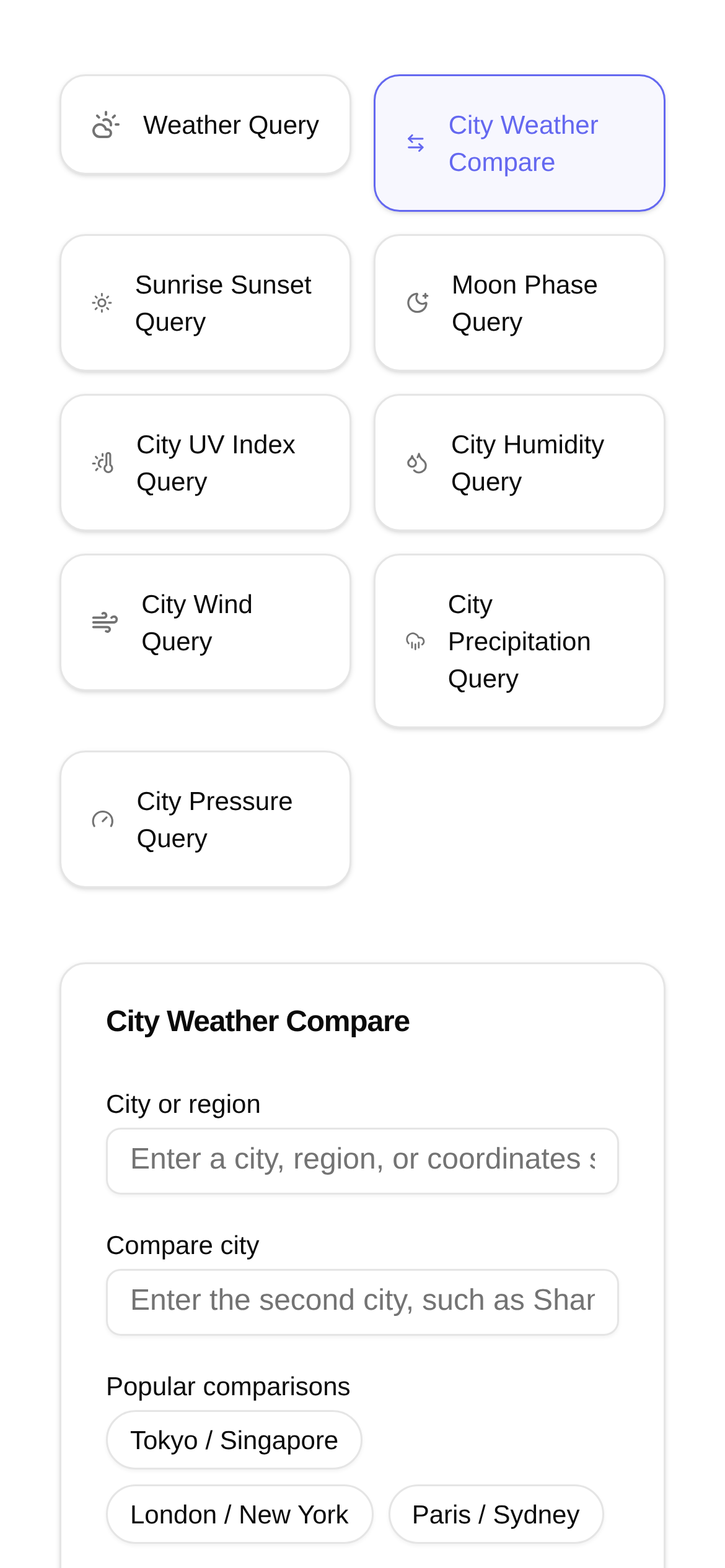Click the compare arrows icon

click(x=415, y=142)
